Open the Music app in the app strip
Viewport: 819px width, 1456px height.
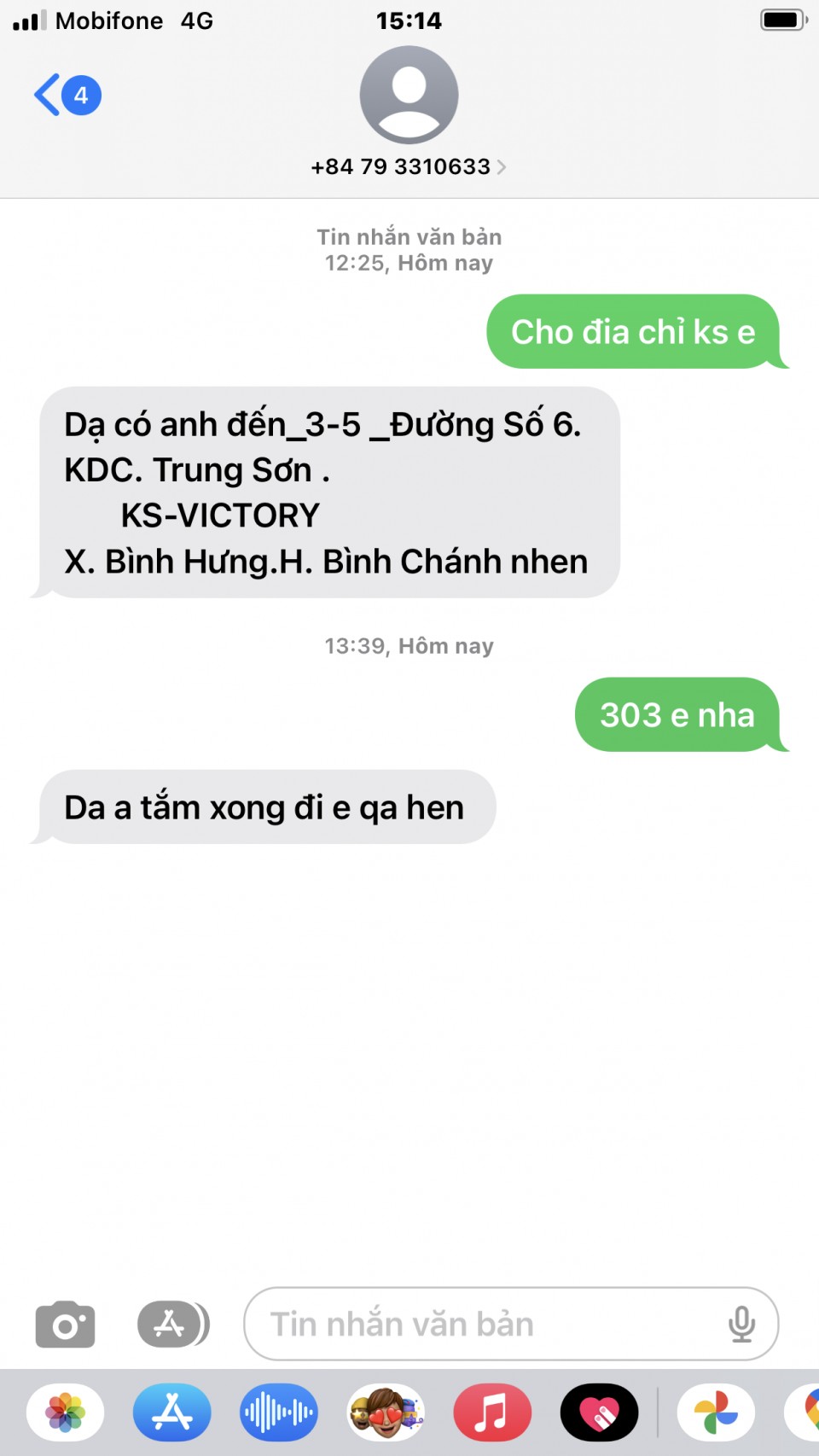click(x=492, y=1412)
